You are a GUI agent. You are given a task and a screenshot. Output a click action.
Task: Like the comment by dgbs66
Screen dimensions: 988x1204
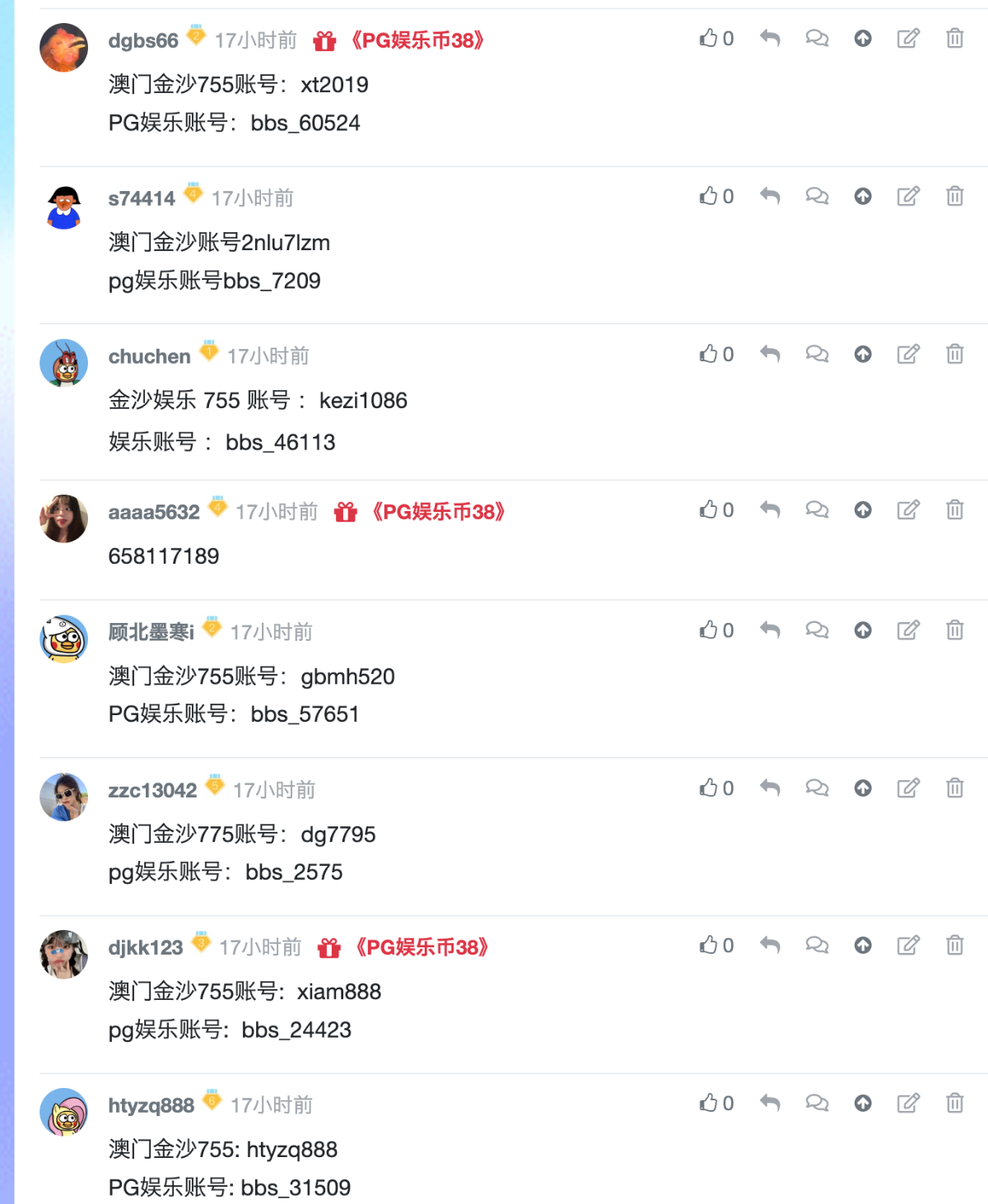click(709, 38)
